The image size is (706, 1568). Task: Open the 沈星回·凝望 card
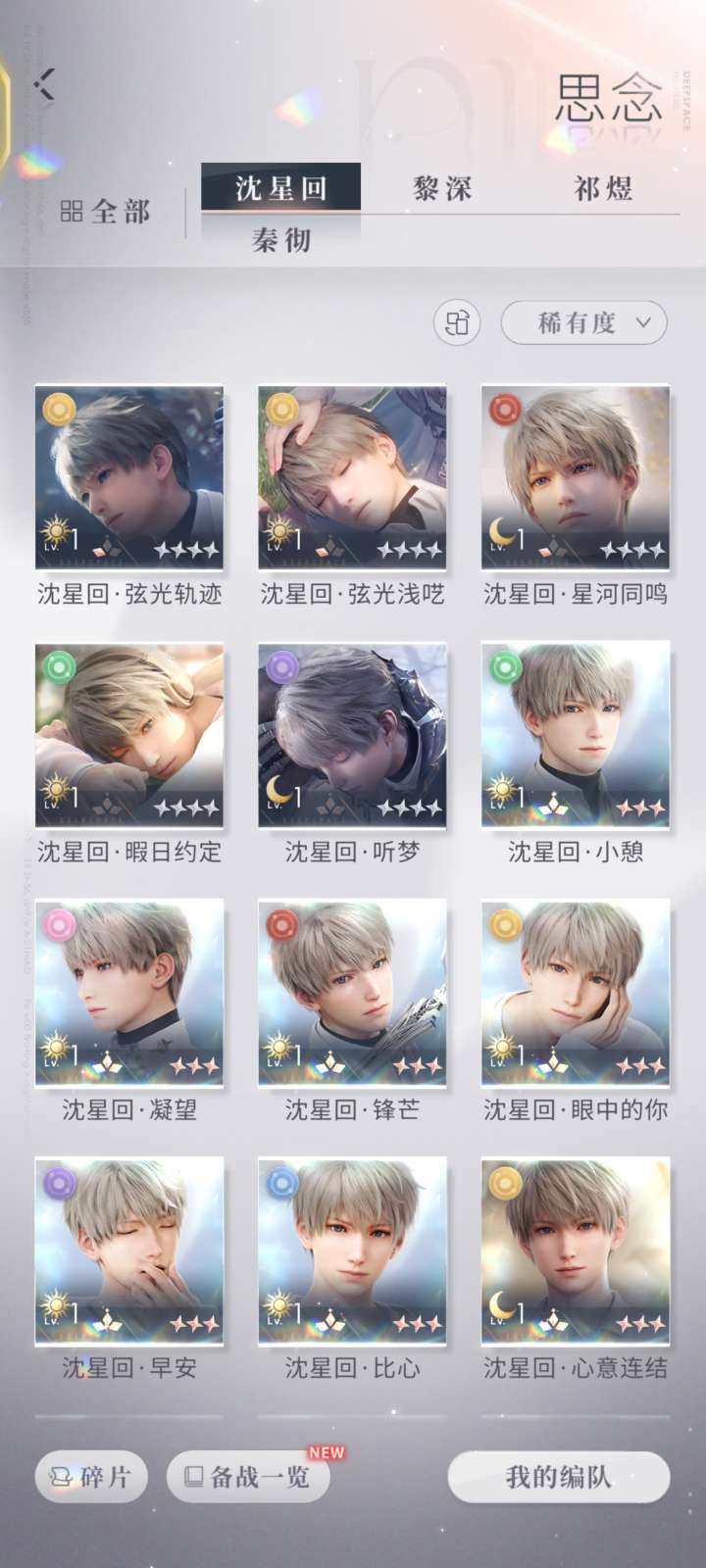129,993
